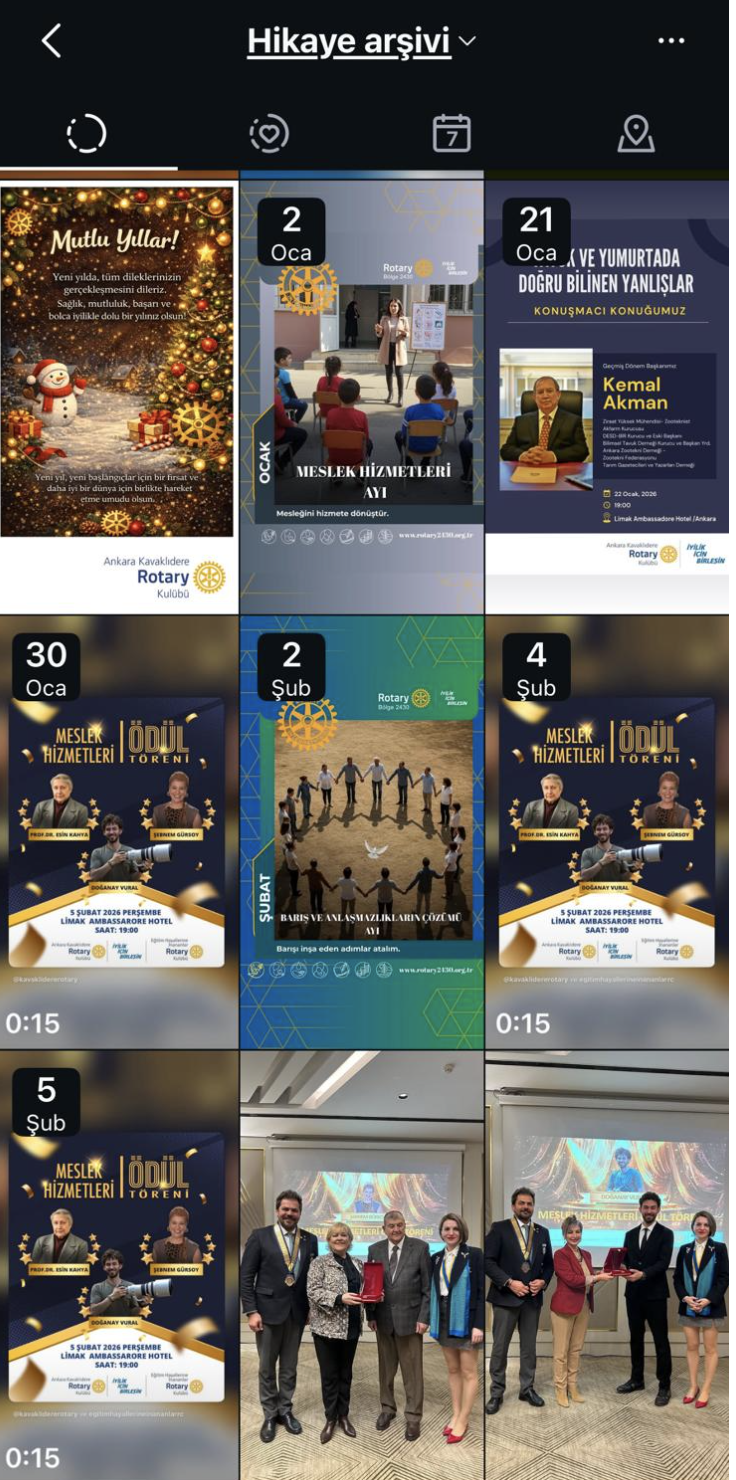
Task: Go back from the story archive
Action: 52,41
